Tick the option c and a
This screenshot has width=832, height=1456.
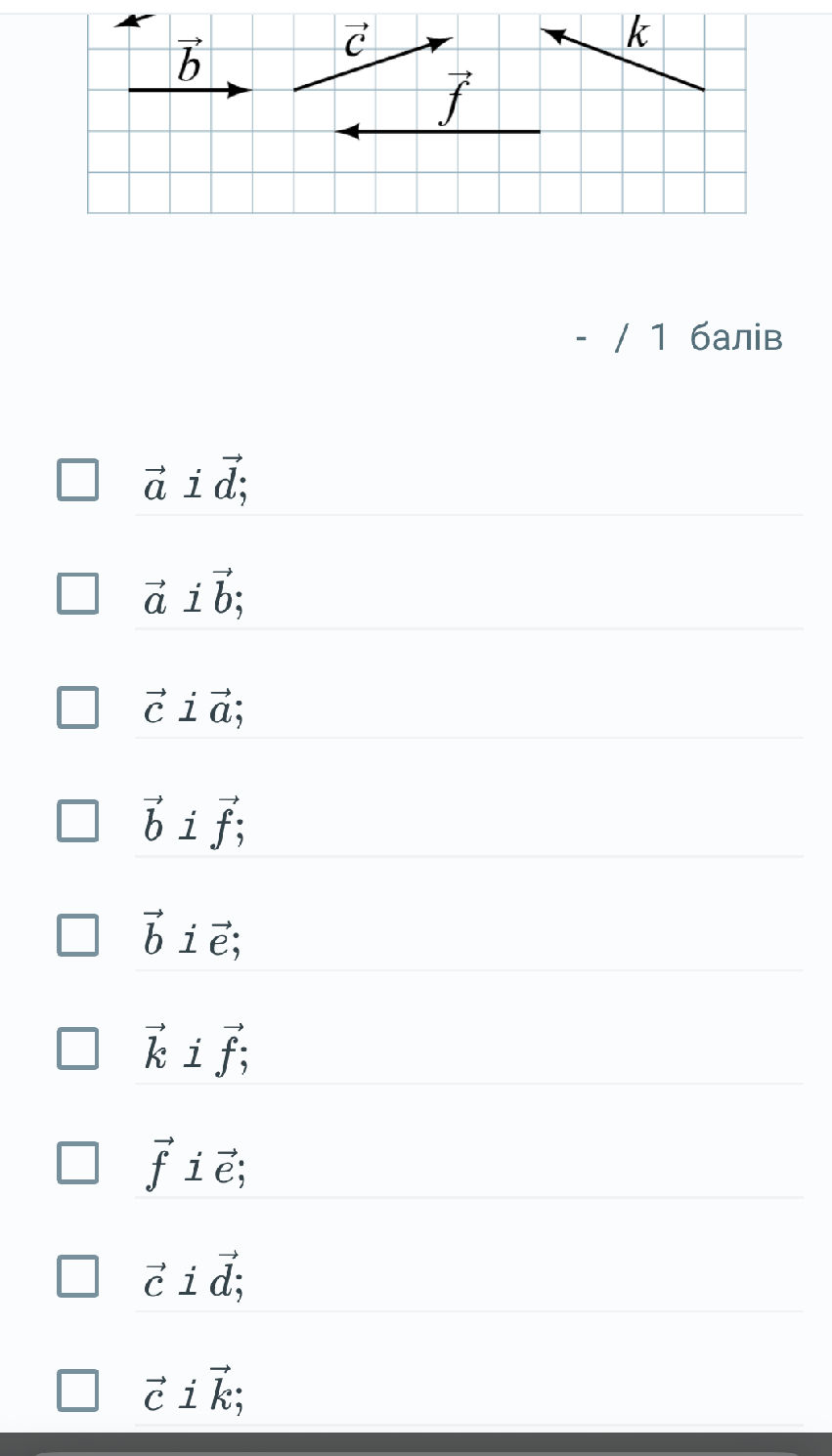[x=78, y=707]
